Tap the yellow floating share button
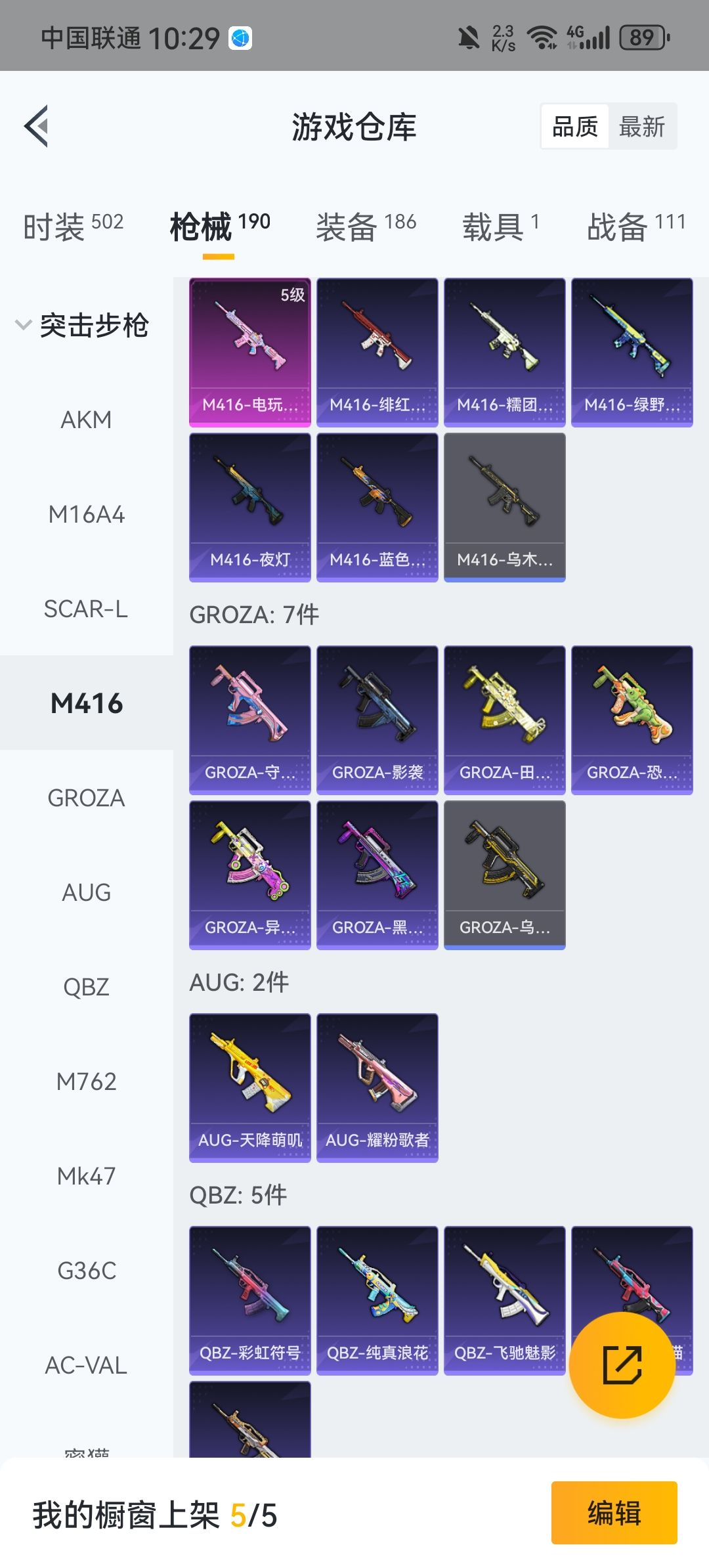Screen dimensions: 709x1568 point(622,1365)
